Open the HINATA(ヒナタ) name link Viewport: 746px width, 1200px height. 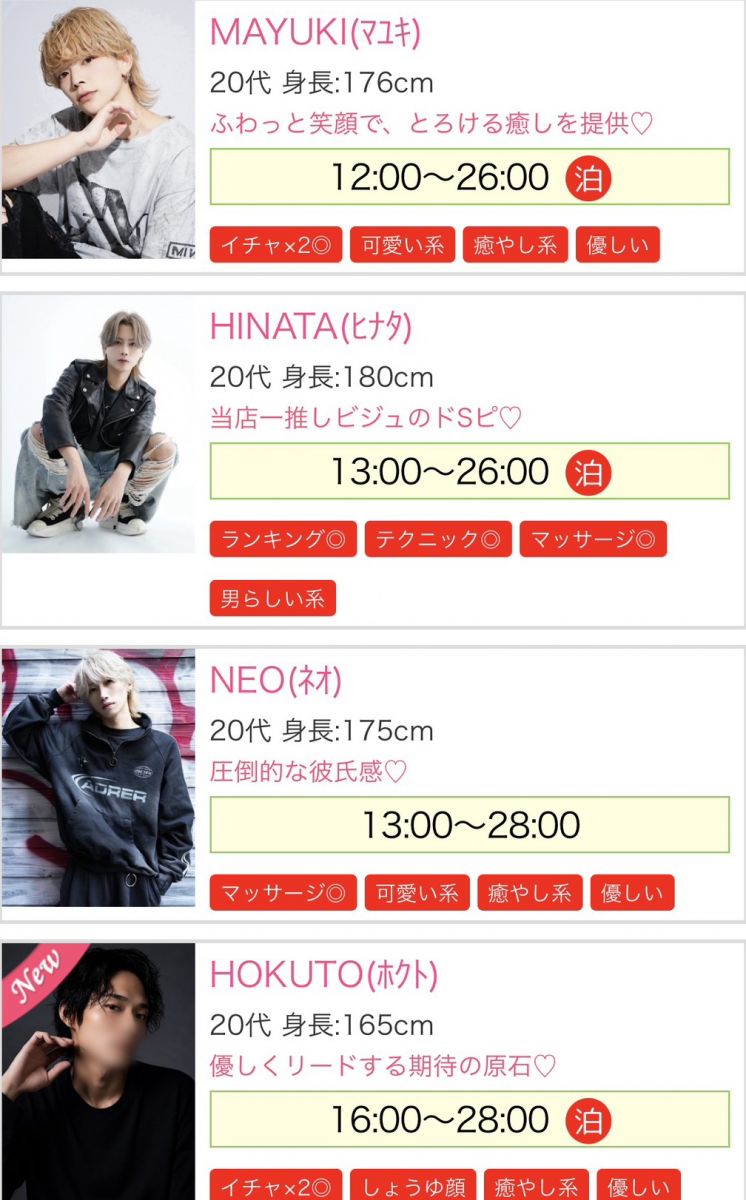[311, 326]
